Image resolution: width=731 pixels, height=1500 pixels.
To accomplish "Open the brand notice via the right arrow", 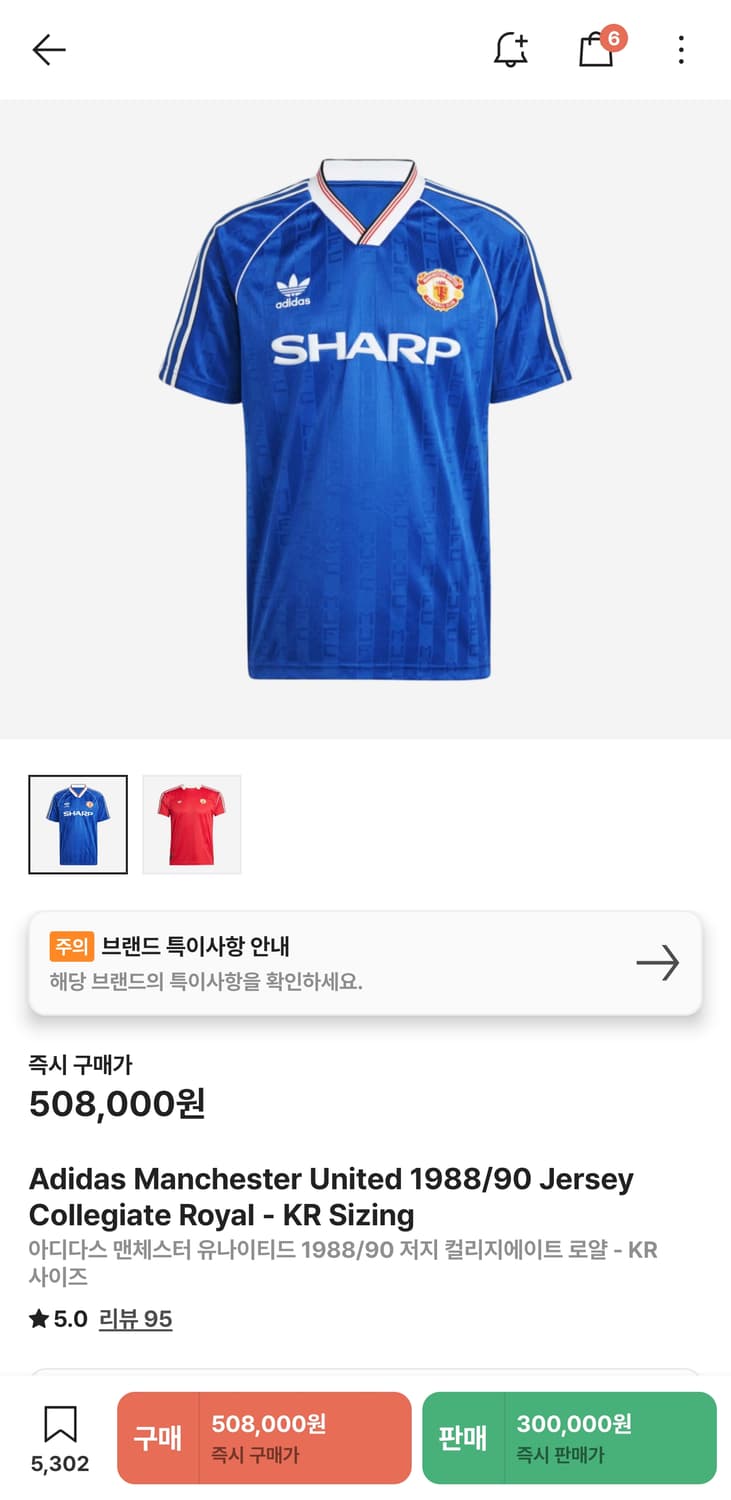I will click(657, 962).
